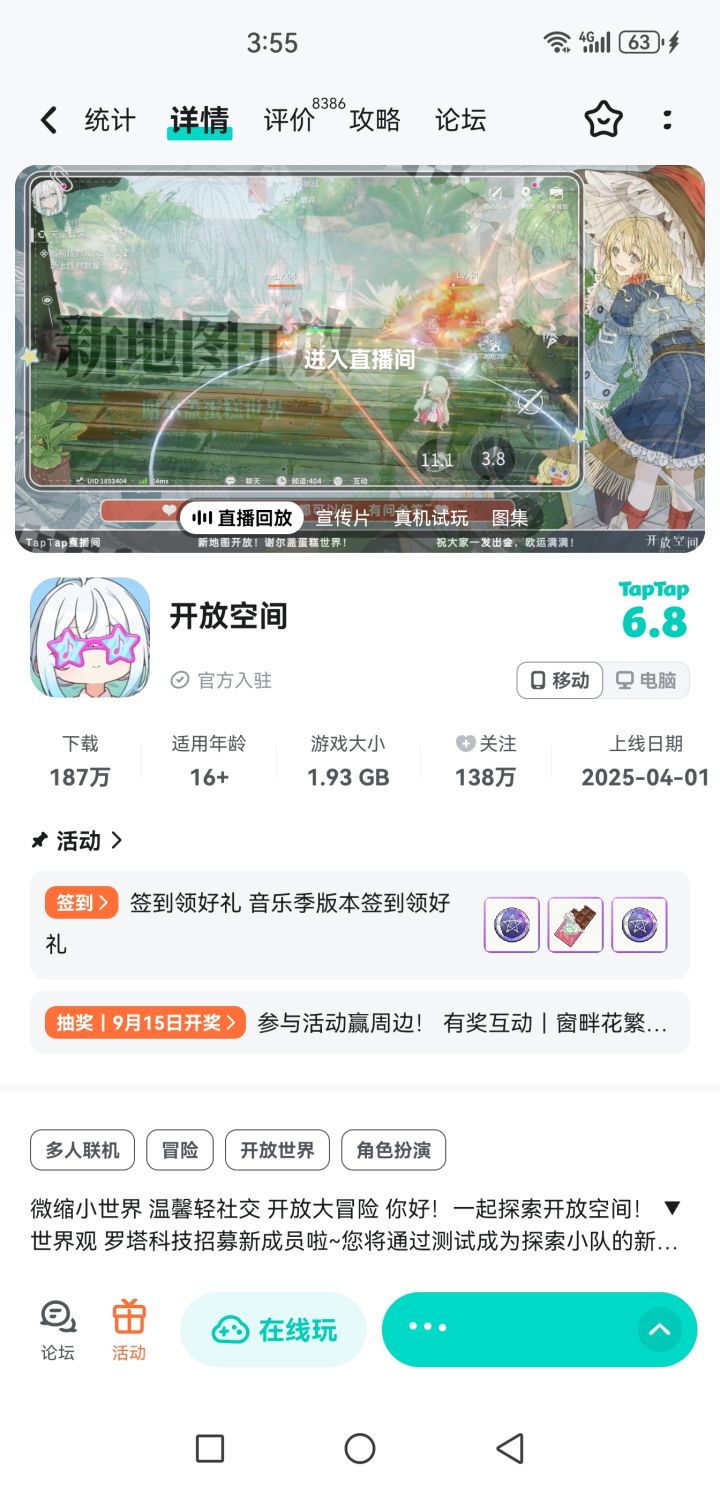Open the three-dot overflow menu
The image size is (720, 1485).
click(667, 119)
